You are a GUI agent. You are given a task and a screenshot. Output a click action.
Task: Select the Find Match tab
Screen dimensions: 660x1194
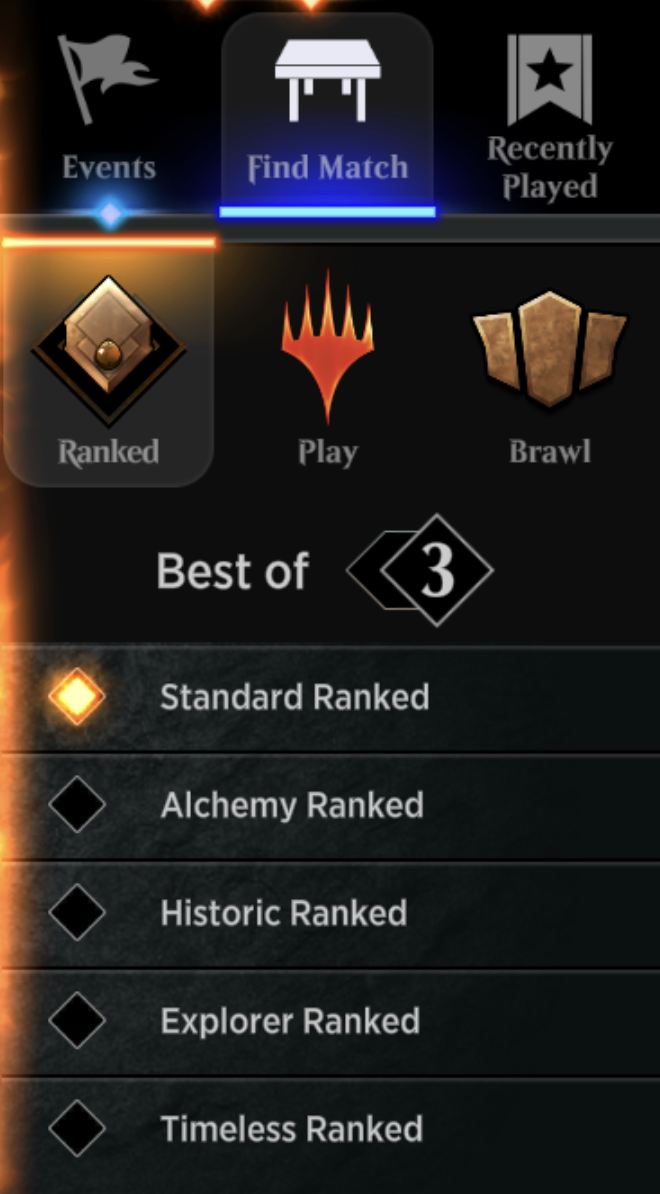(327, 108)
